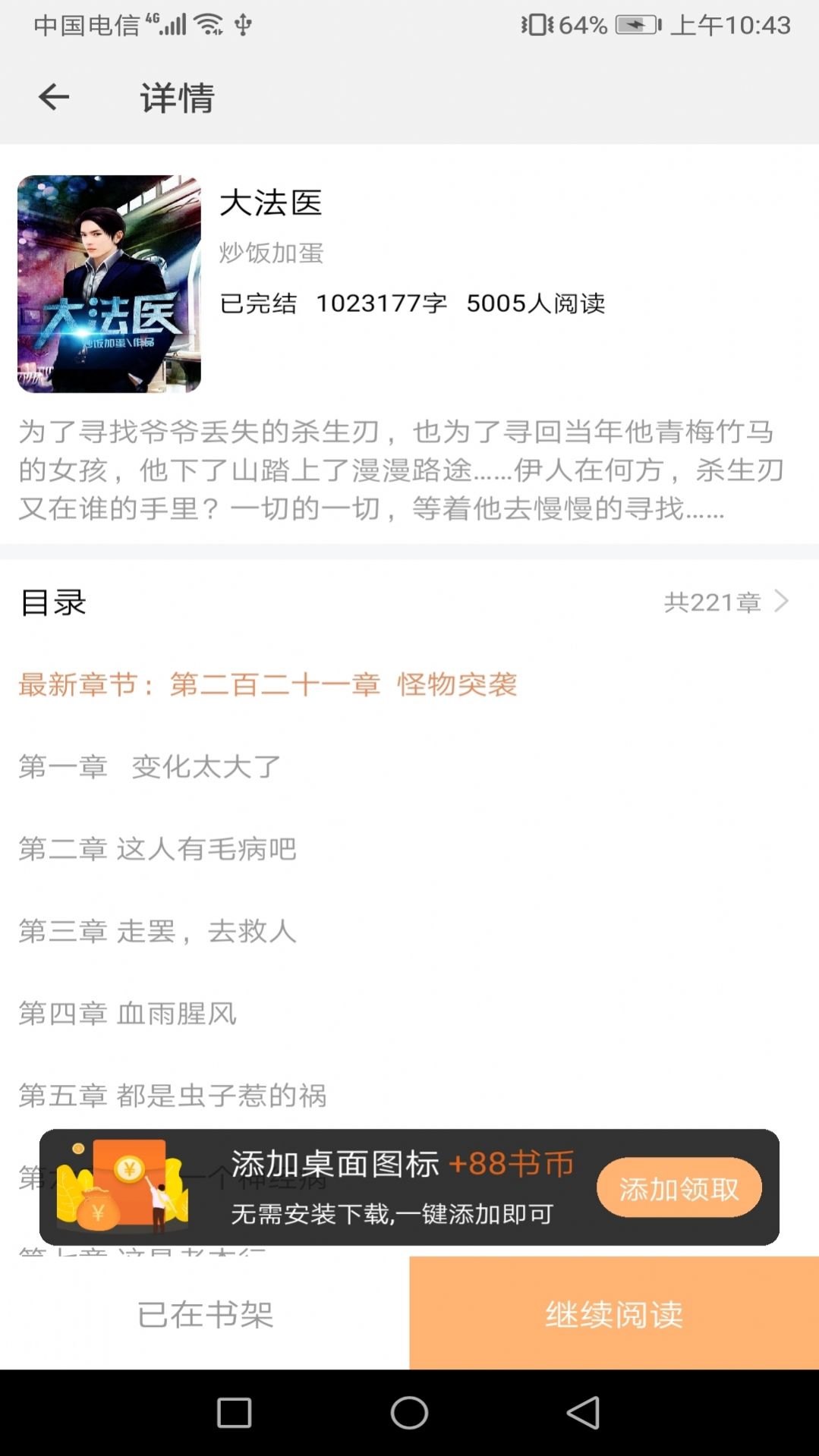
Task: Open 第三章 走罢，去救人
Action: coord(157,932)
